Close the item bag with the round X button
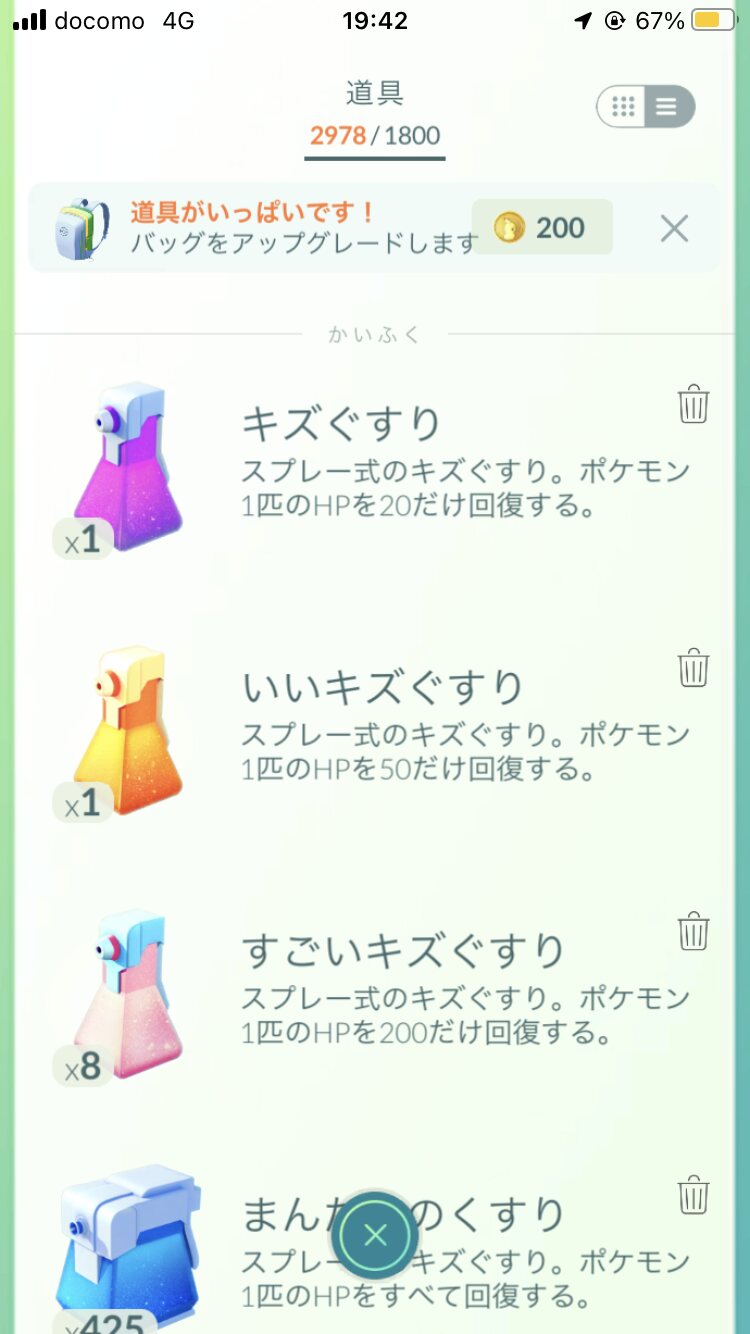Image resolution: width=750 pixels, height=1334 pixels. (375, 1235)
